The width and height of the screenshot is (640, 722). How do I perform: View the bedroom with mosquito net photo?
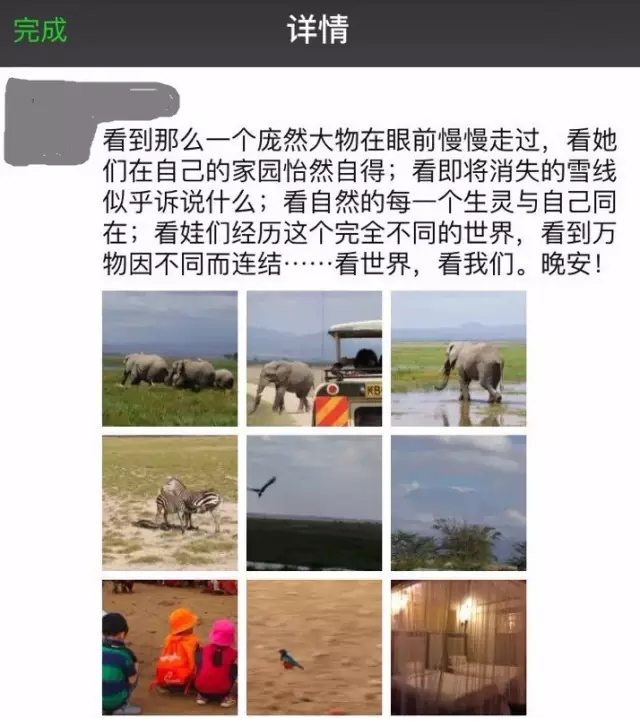[x=458, y=646]
